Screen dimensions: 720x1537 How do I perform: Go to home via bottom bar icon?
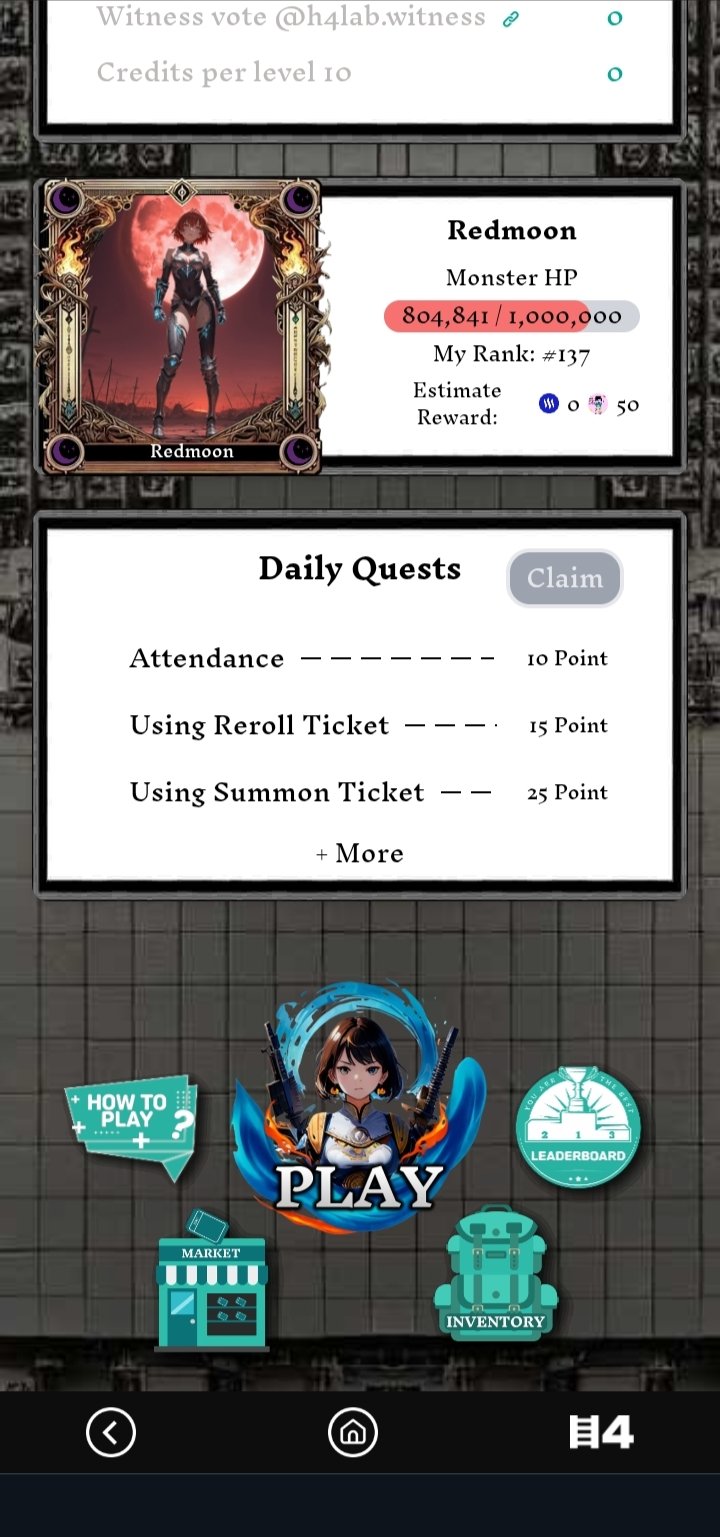point(353,1432)
